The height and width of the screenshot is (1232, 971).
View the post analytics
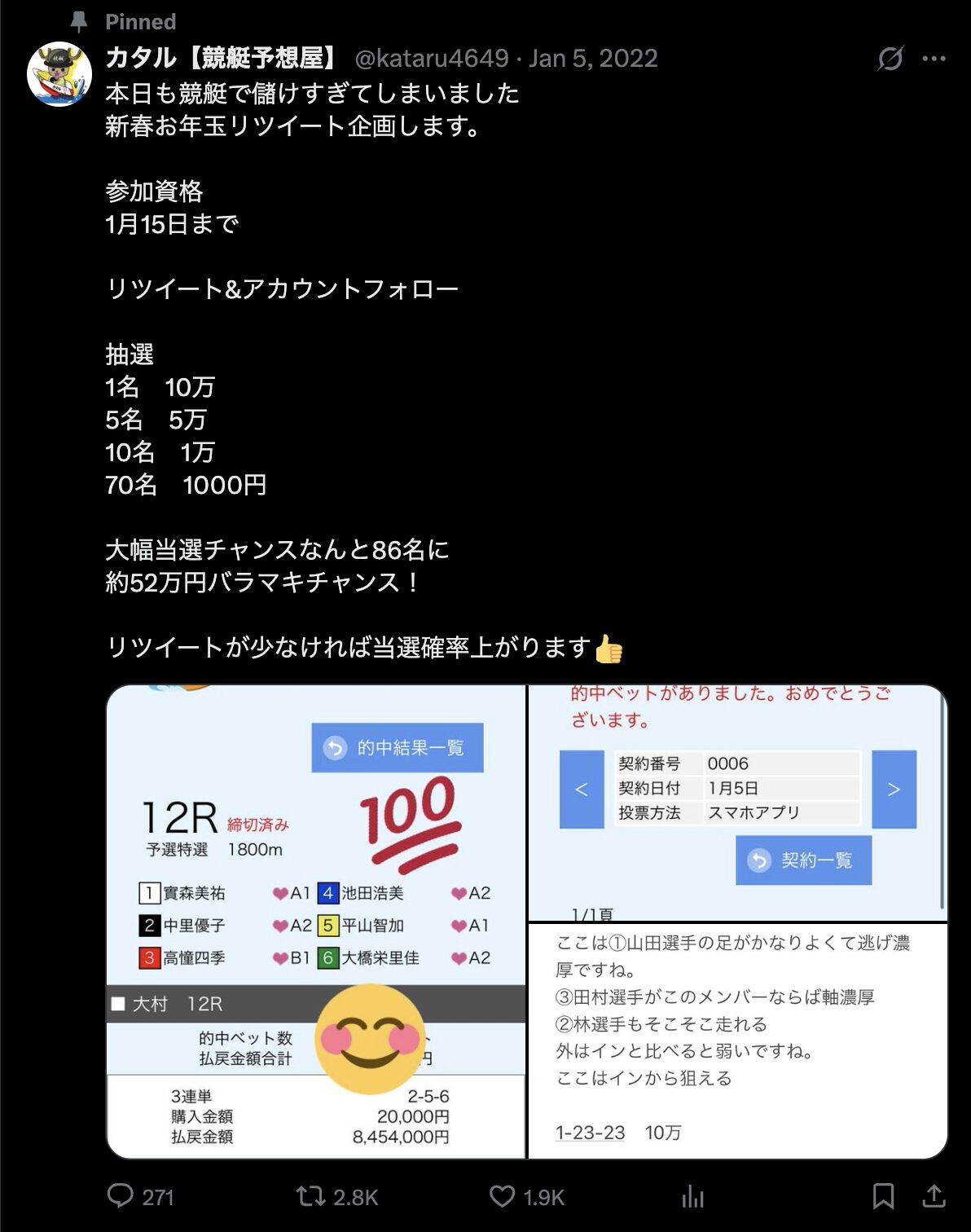[692, 1195]
